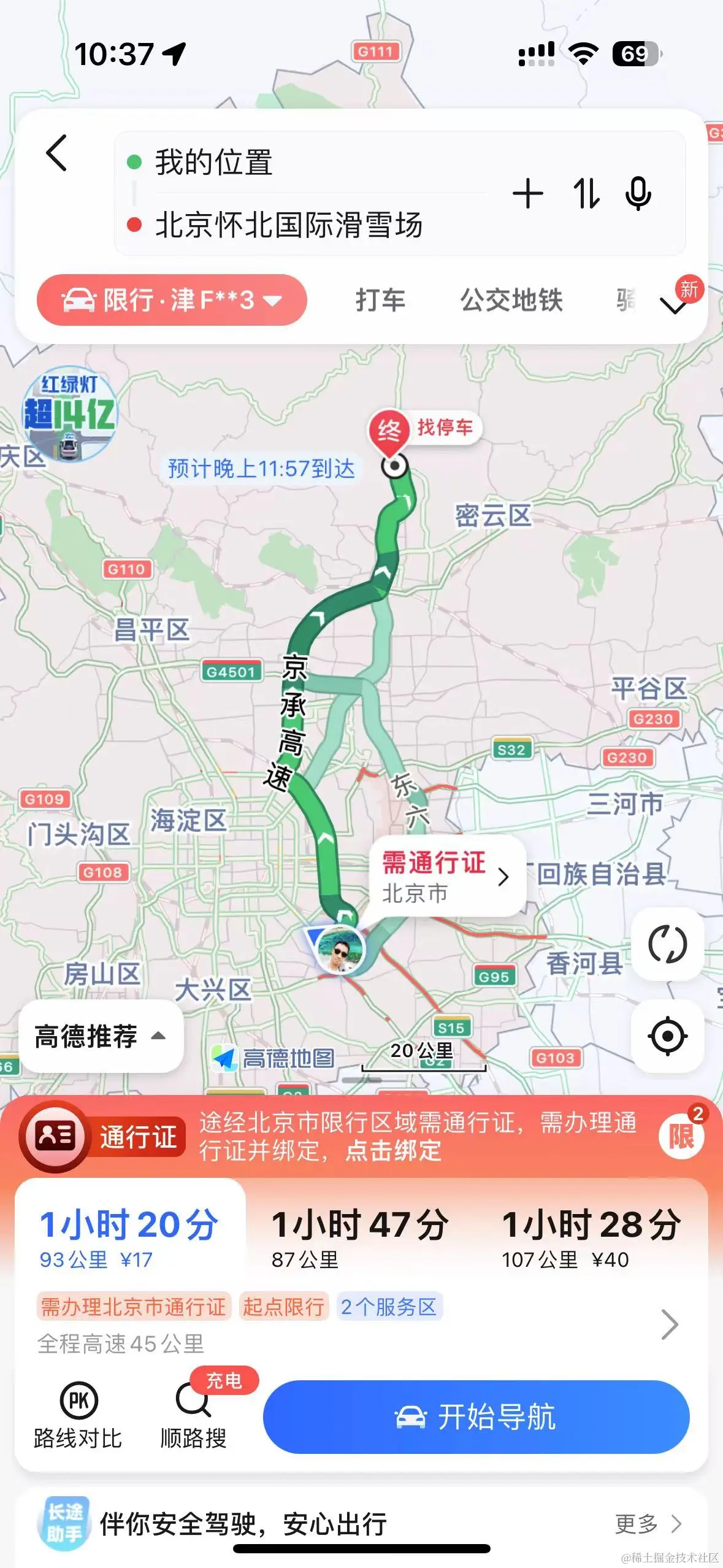This screenshot has width=723, height=1568.
Task: Open the 限行·津F**3 vehicle dropdown
Action: pyautogui.click(x=172, y=300)
